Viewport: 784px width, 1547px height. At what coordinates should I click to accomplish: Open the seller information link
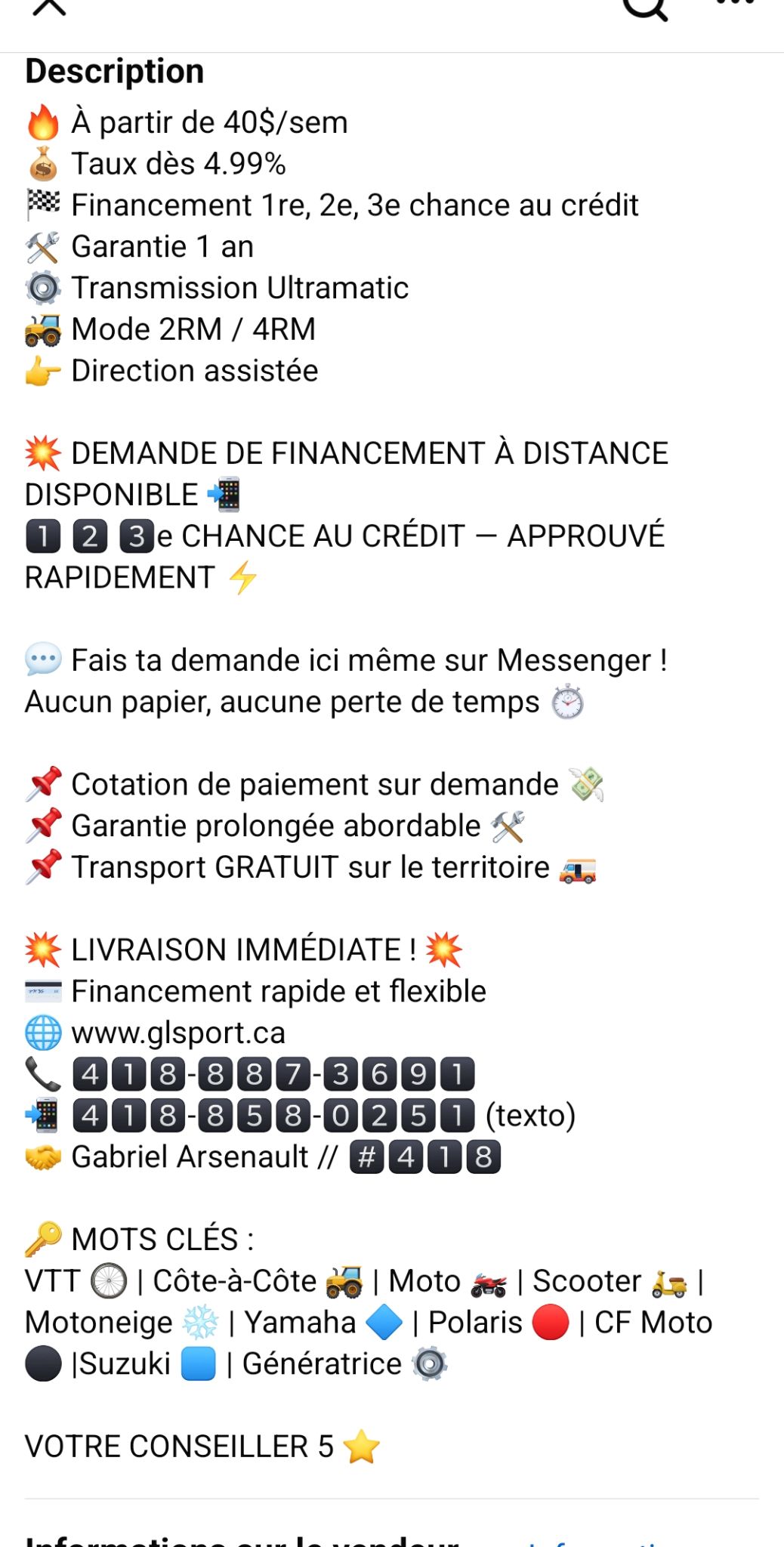click(x=597, y=1541)
